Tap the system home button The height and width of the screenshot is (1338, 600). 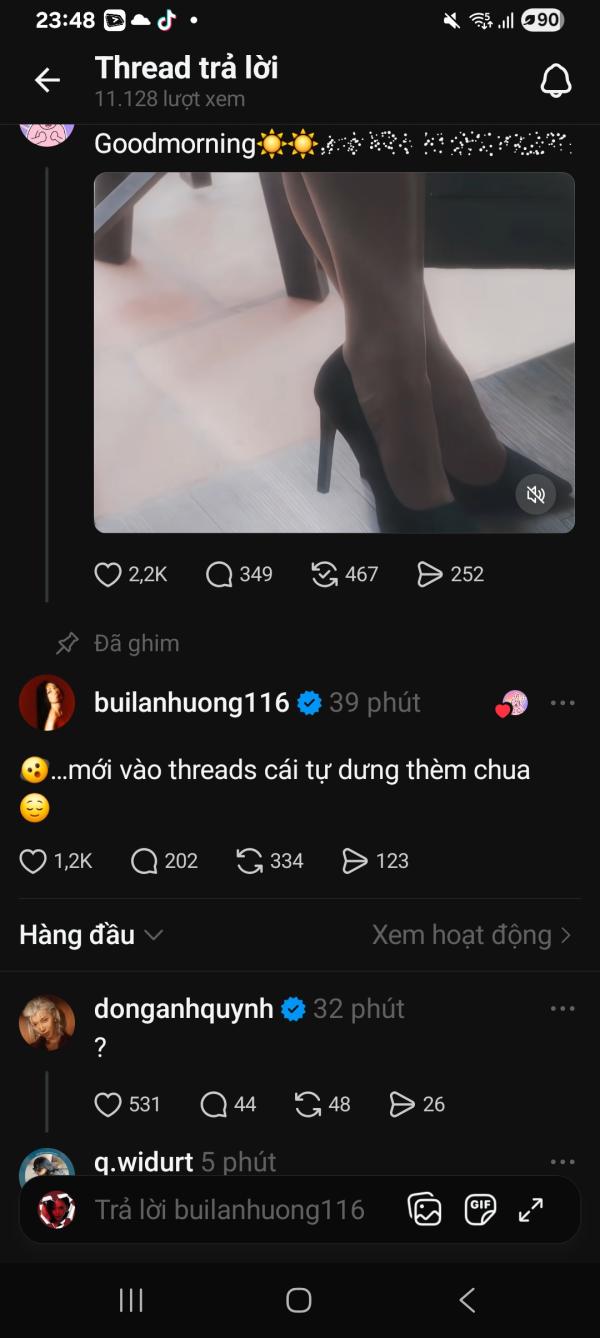point(299,1300)
